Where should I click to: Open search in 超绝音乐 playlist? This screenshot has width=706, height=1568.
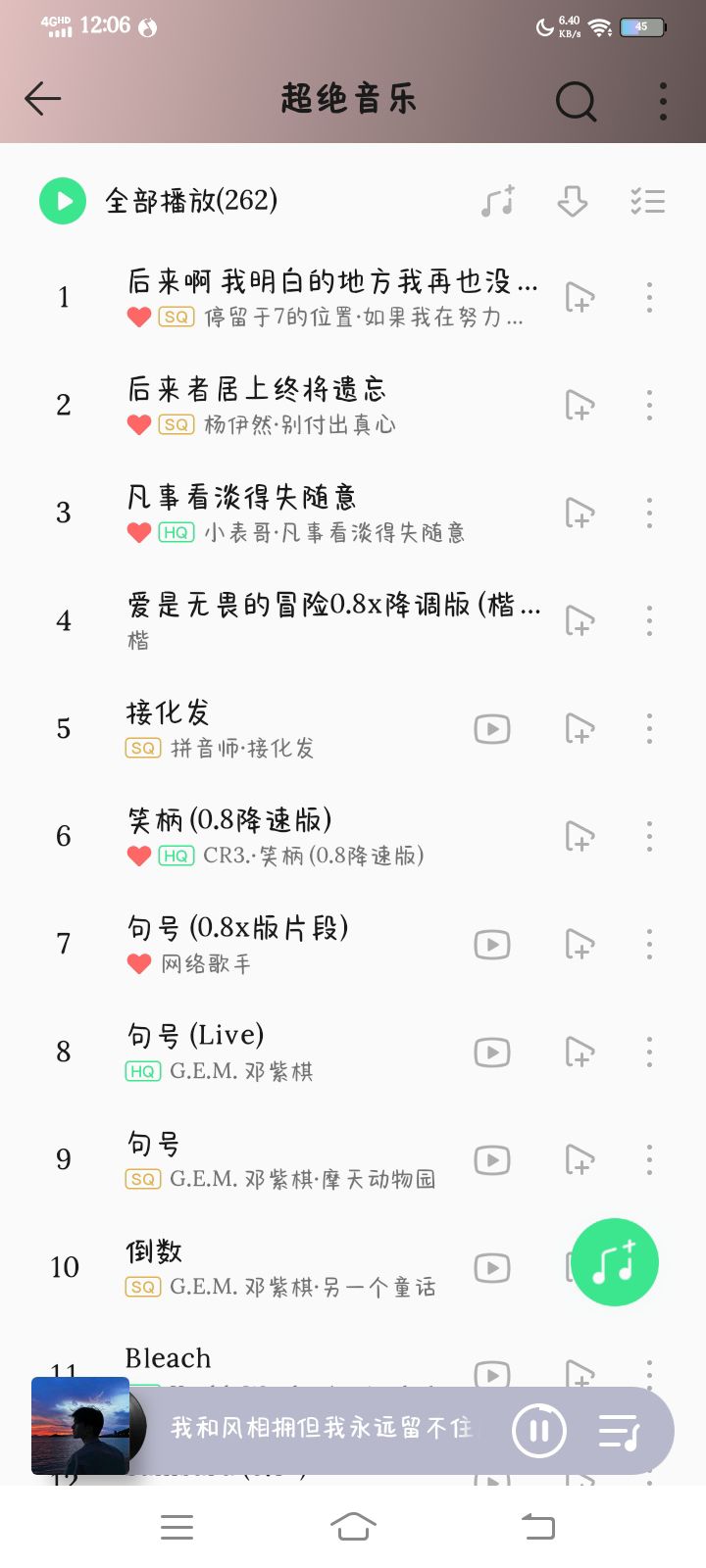576,100
